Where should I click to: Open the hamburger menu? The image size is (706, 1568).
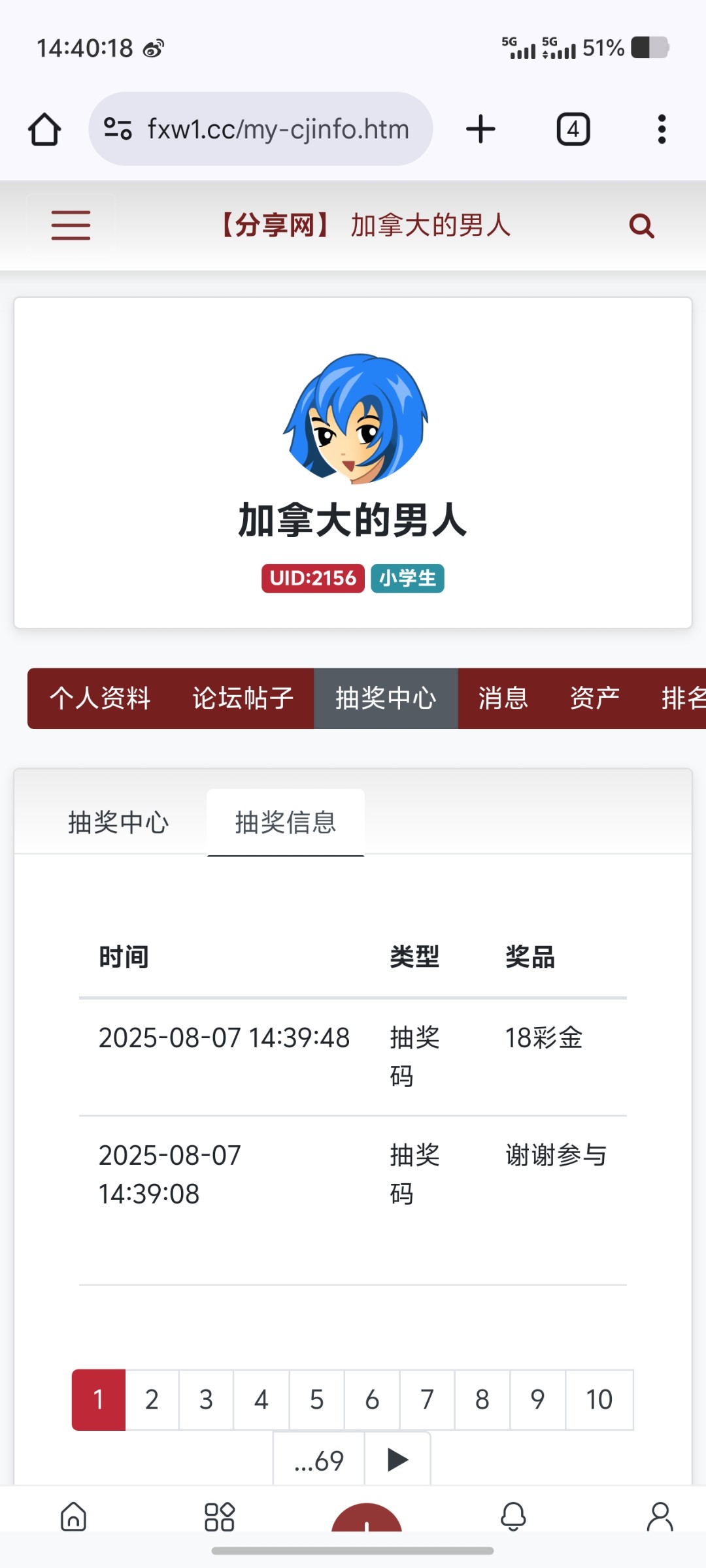pyautogui.click(x=71, y=225)
